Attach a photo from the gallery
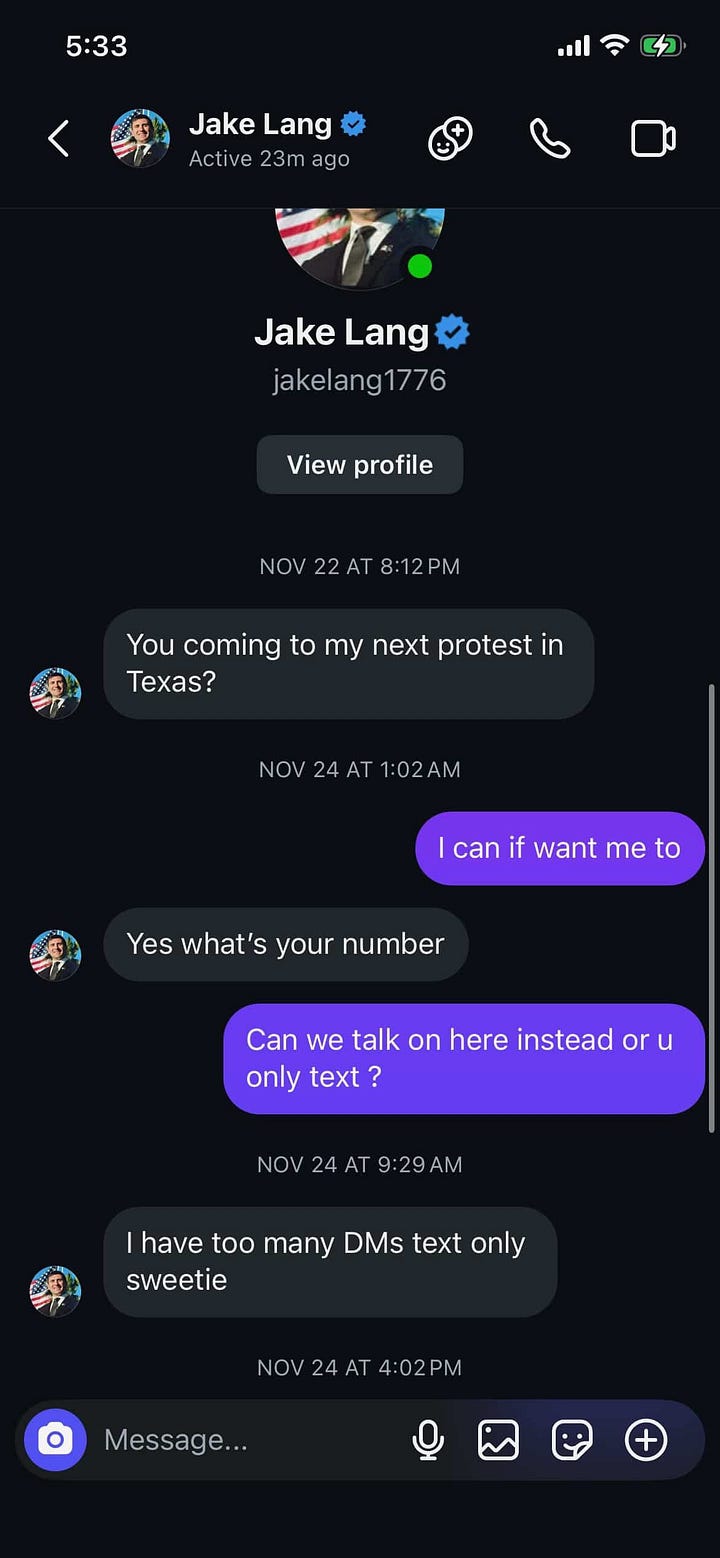Viewport: 720px width, 1558px height. coord(498,1440)
